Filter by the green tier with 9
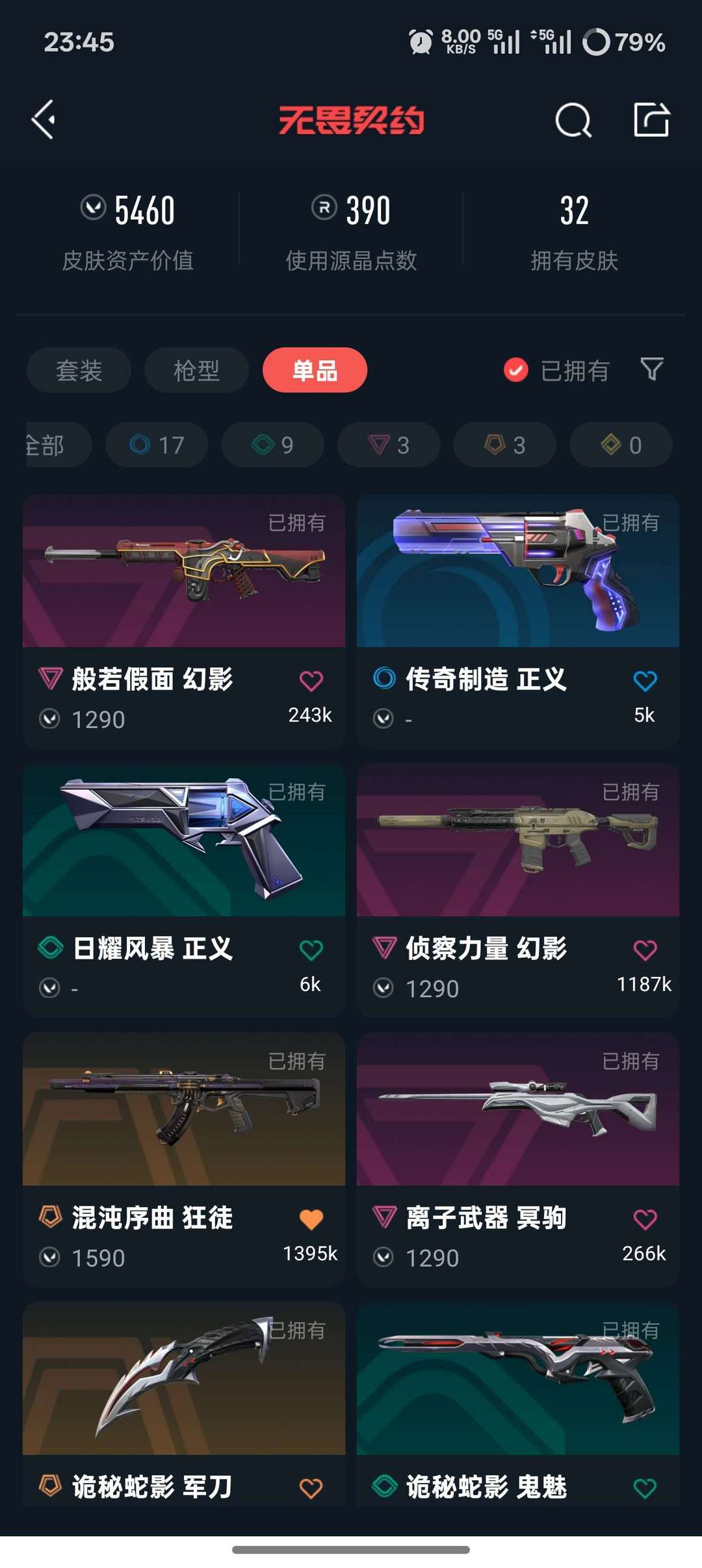Screen dimensions: 702x1568 272,445
